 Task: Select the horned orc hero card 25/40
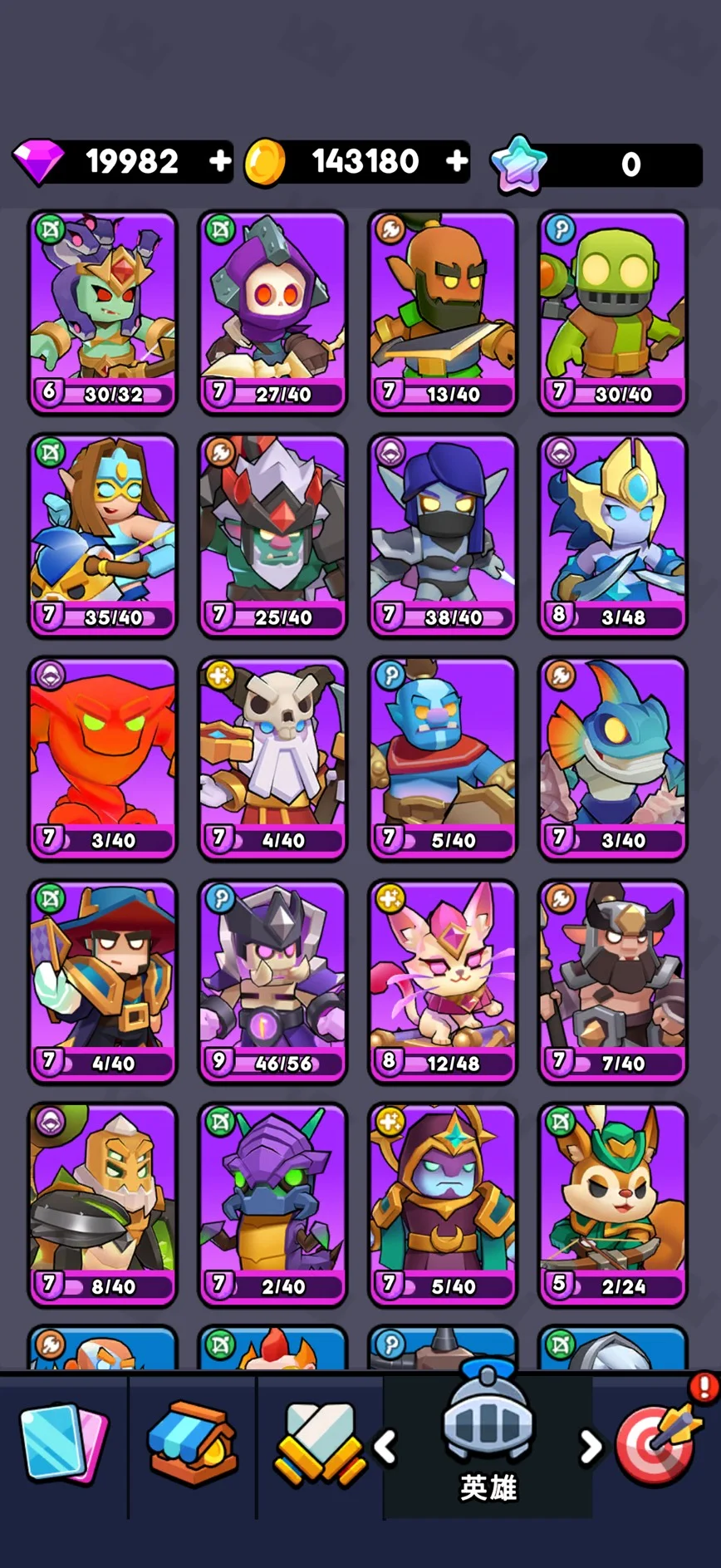pos(272,535)
